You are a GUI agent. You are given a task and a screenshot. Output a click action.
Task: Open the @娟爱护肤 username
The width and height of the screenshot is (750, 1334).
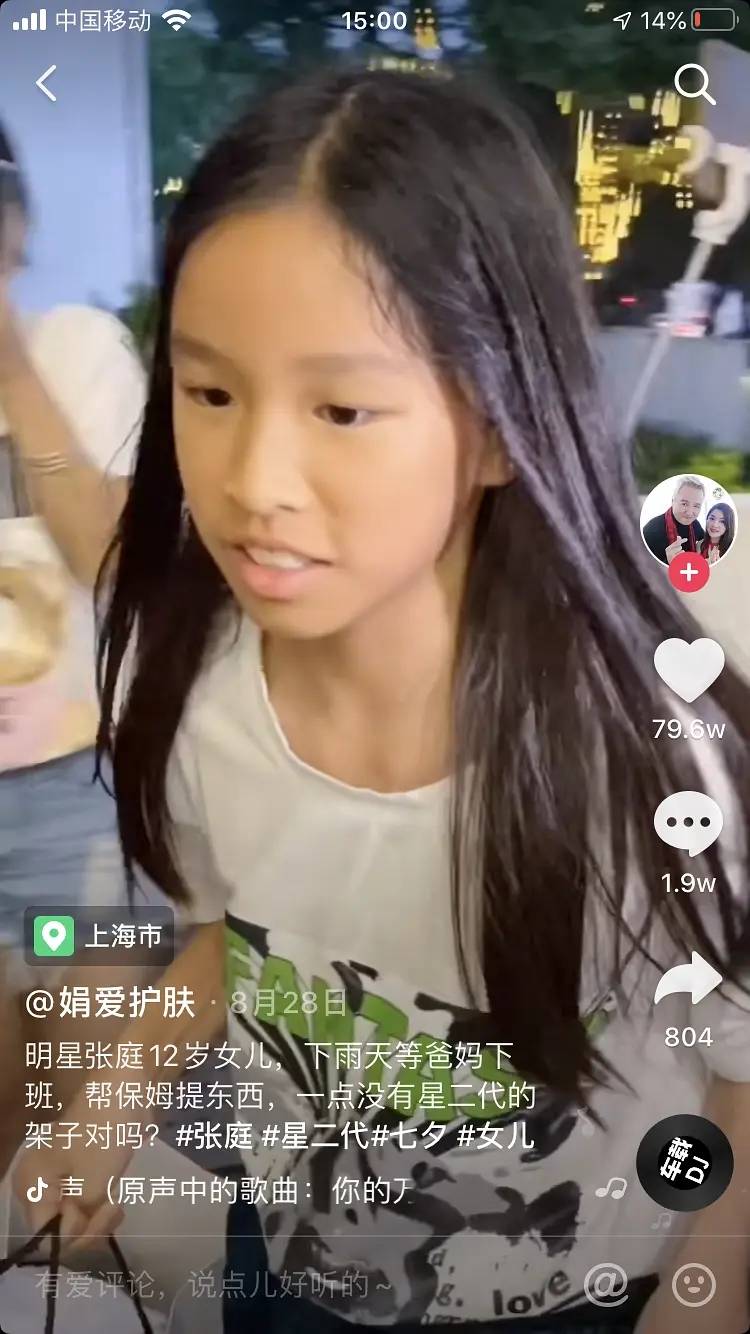[110, 1002]
